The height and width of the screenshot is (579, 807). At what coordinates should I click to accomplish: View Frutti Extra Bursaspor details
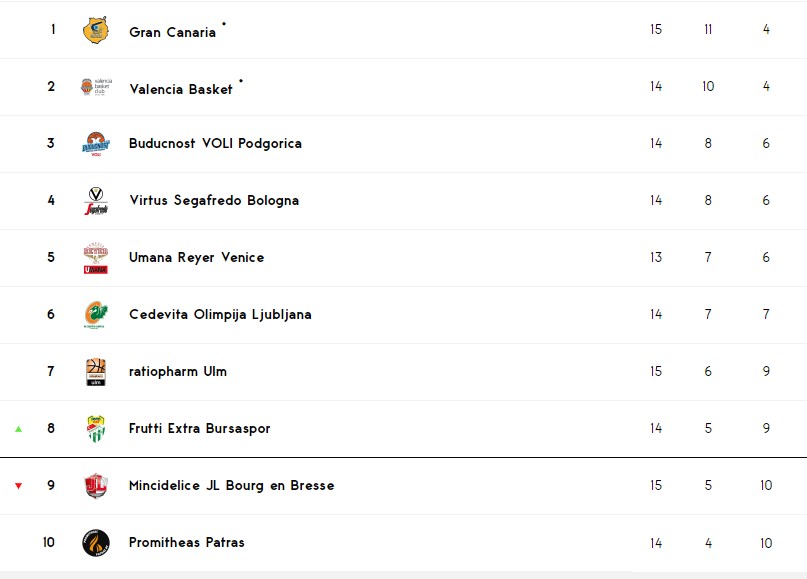click(199, 429)
